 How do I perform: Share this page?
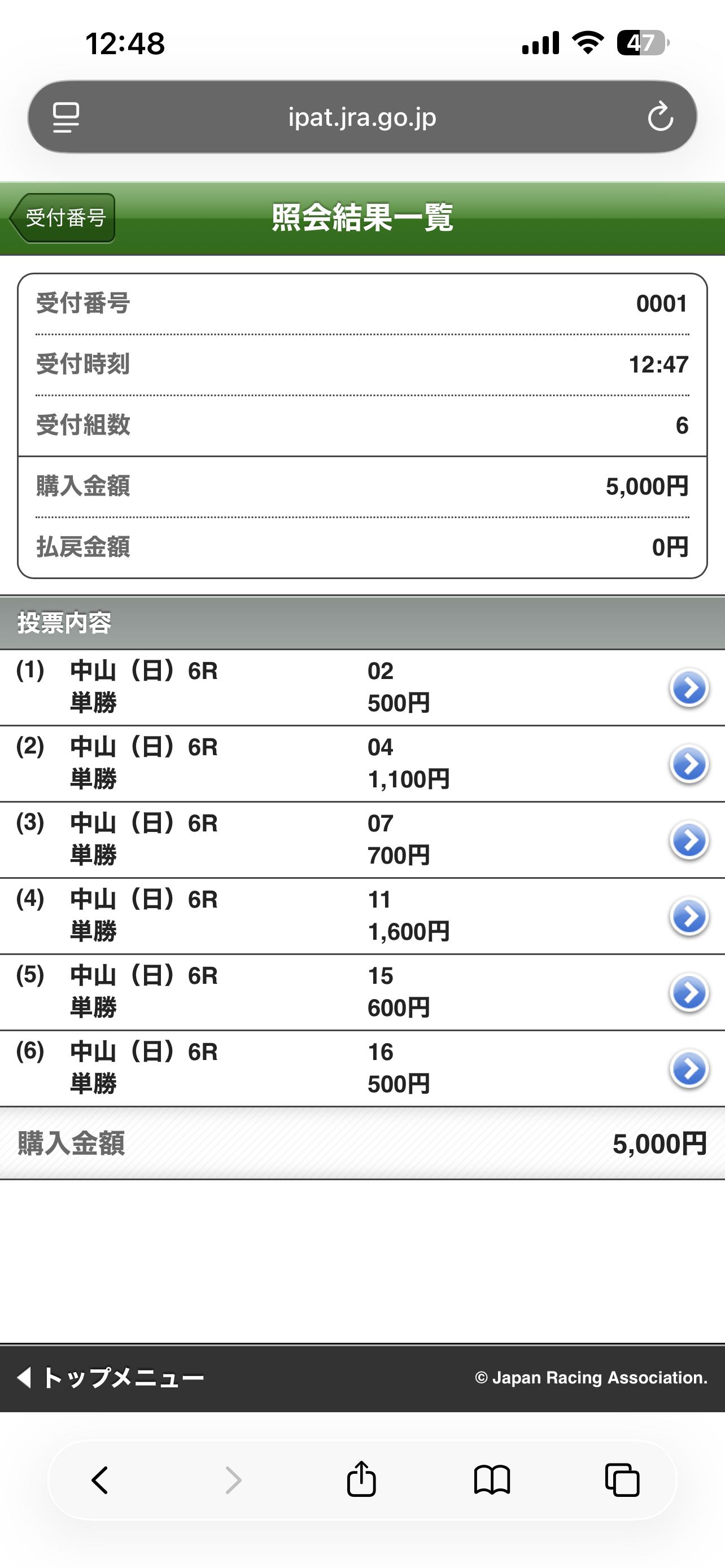pos(361,1480)
